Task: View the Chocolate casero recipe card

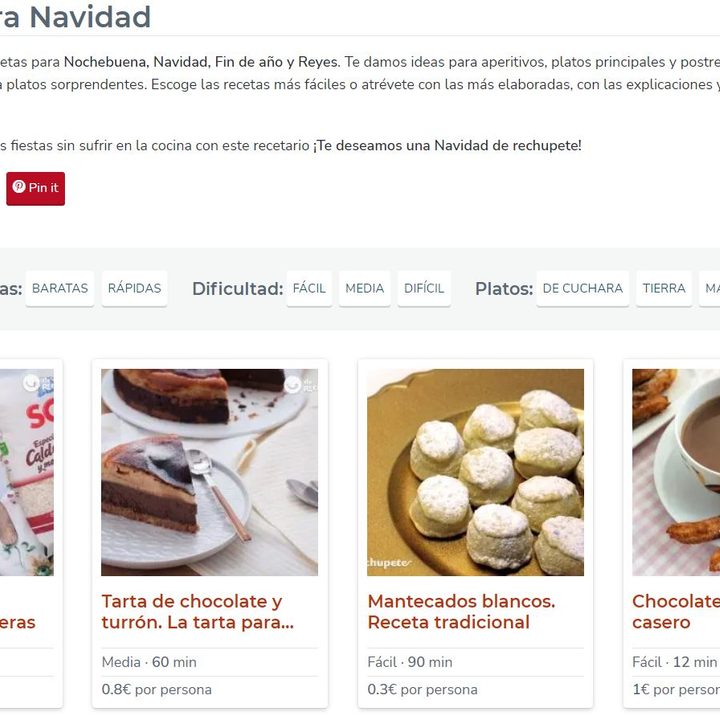Action: pos(675,611)
